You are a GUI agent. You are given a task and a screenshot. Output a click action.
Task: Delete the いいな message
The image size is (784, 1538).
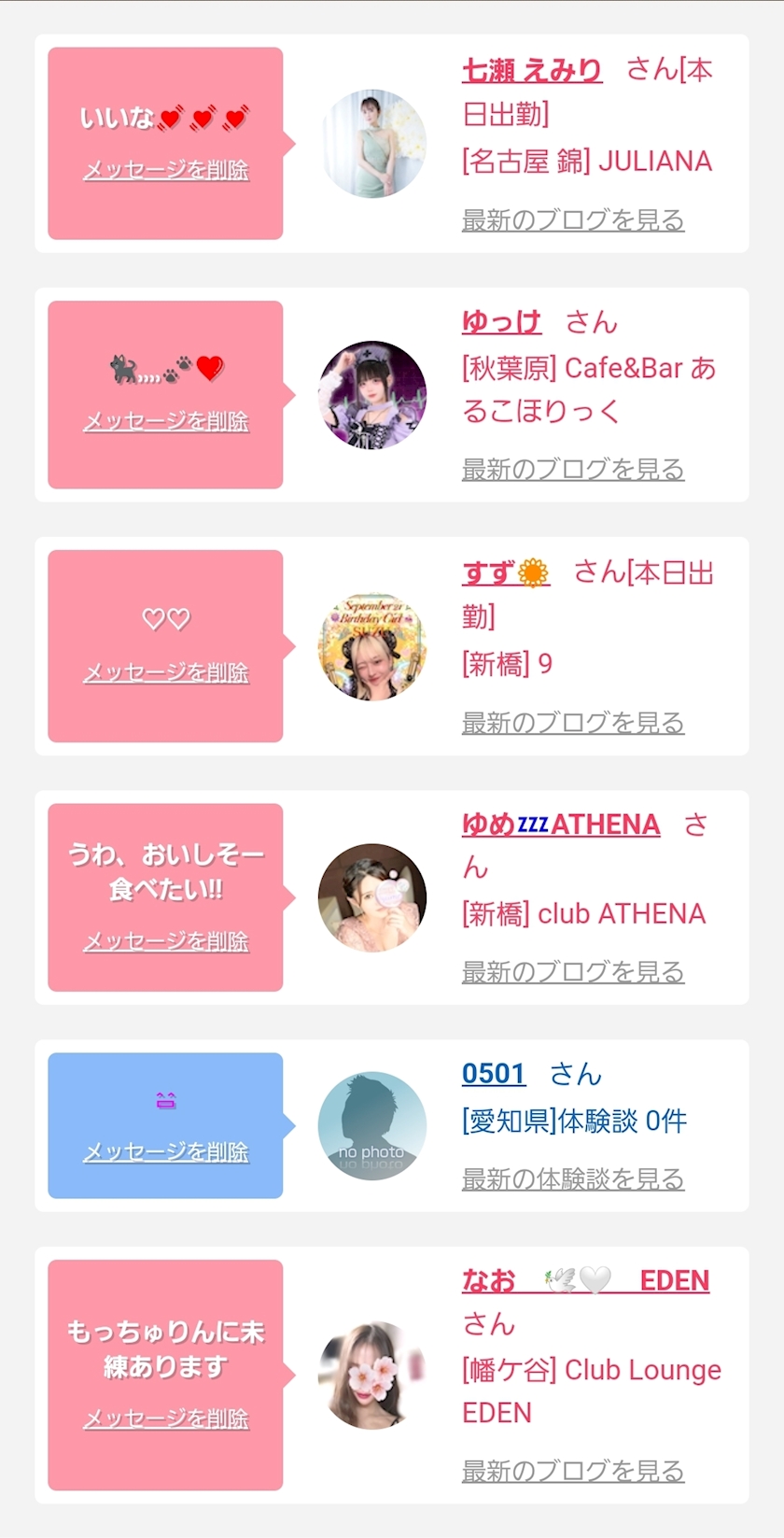tap(166, 170)
